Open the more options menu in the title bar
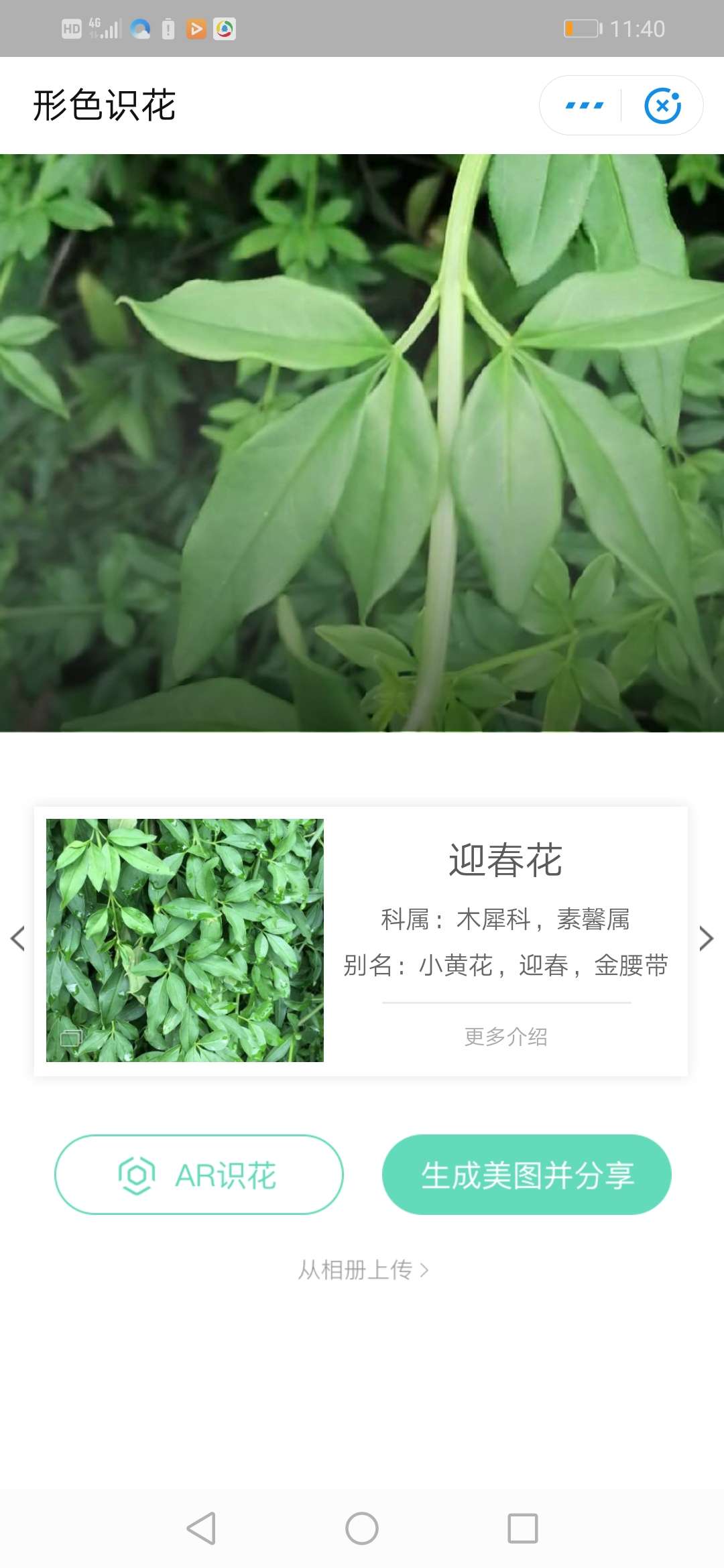The image size is (724, 1568). pos(583,105)
